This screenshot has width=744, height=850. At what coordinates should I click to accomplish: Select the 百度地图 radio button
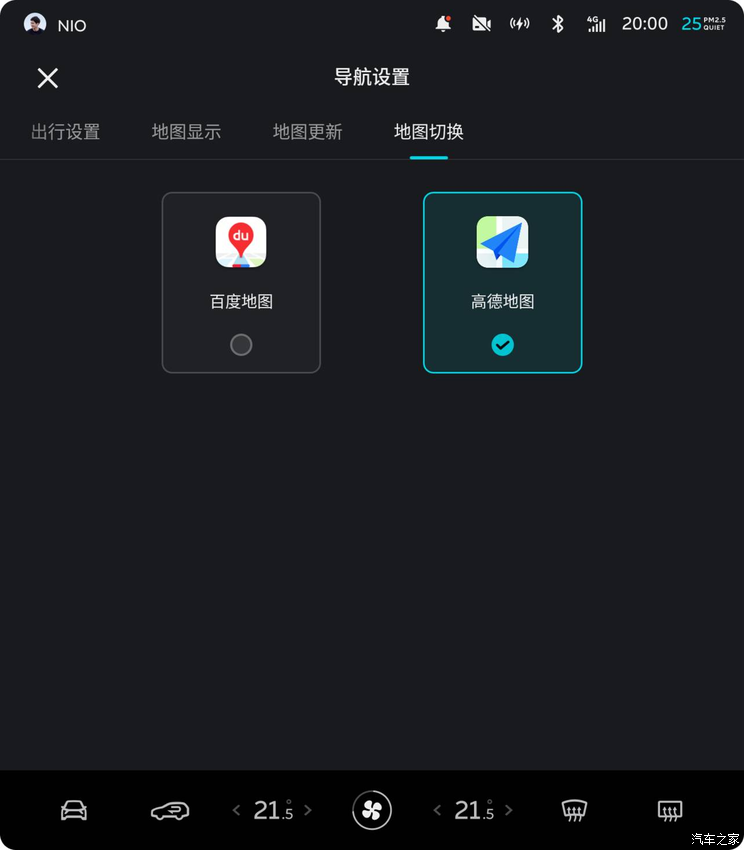241,344
